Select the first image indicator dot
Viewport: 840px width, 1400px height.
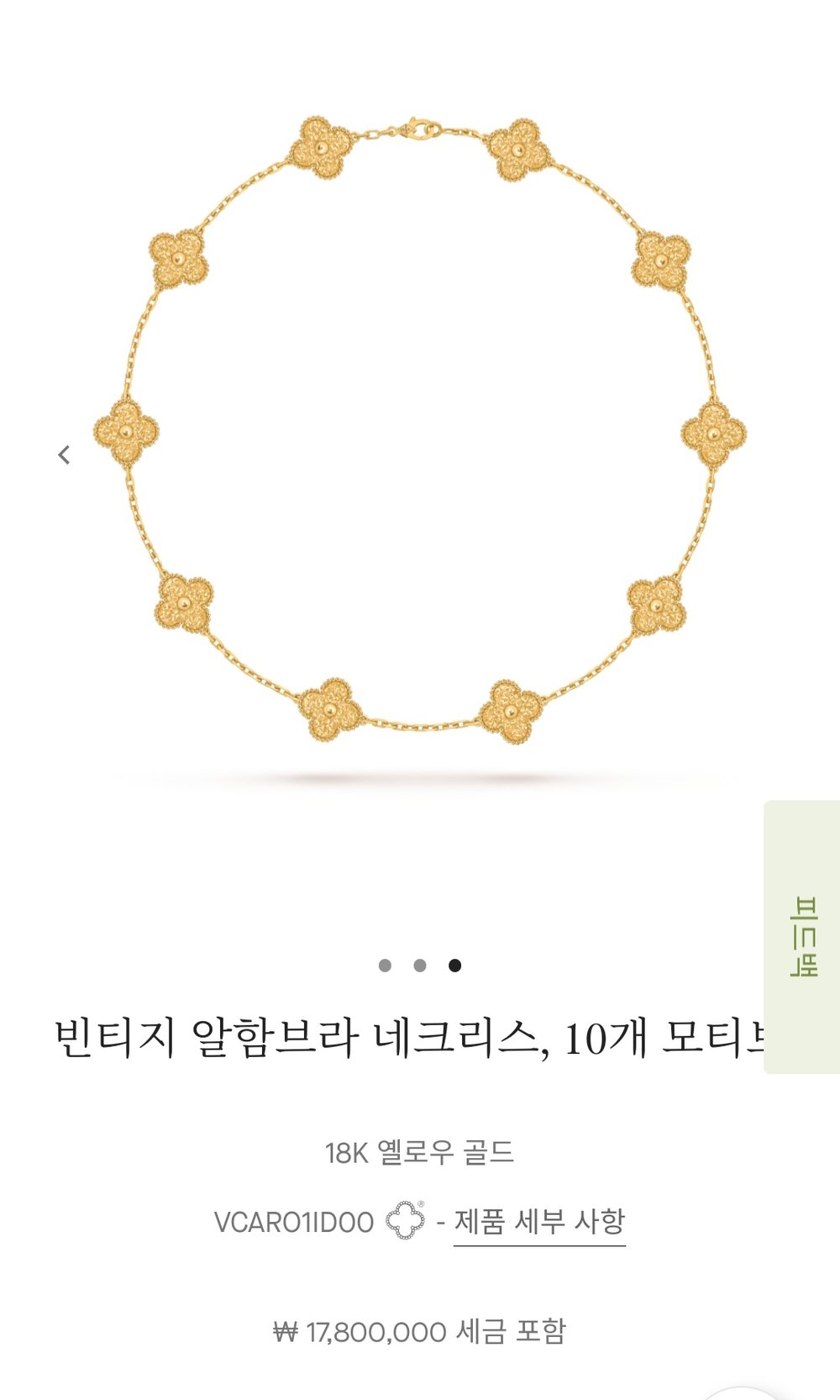385,966
